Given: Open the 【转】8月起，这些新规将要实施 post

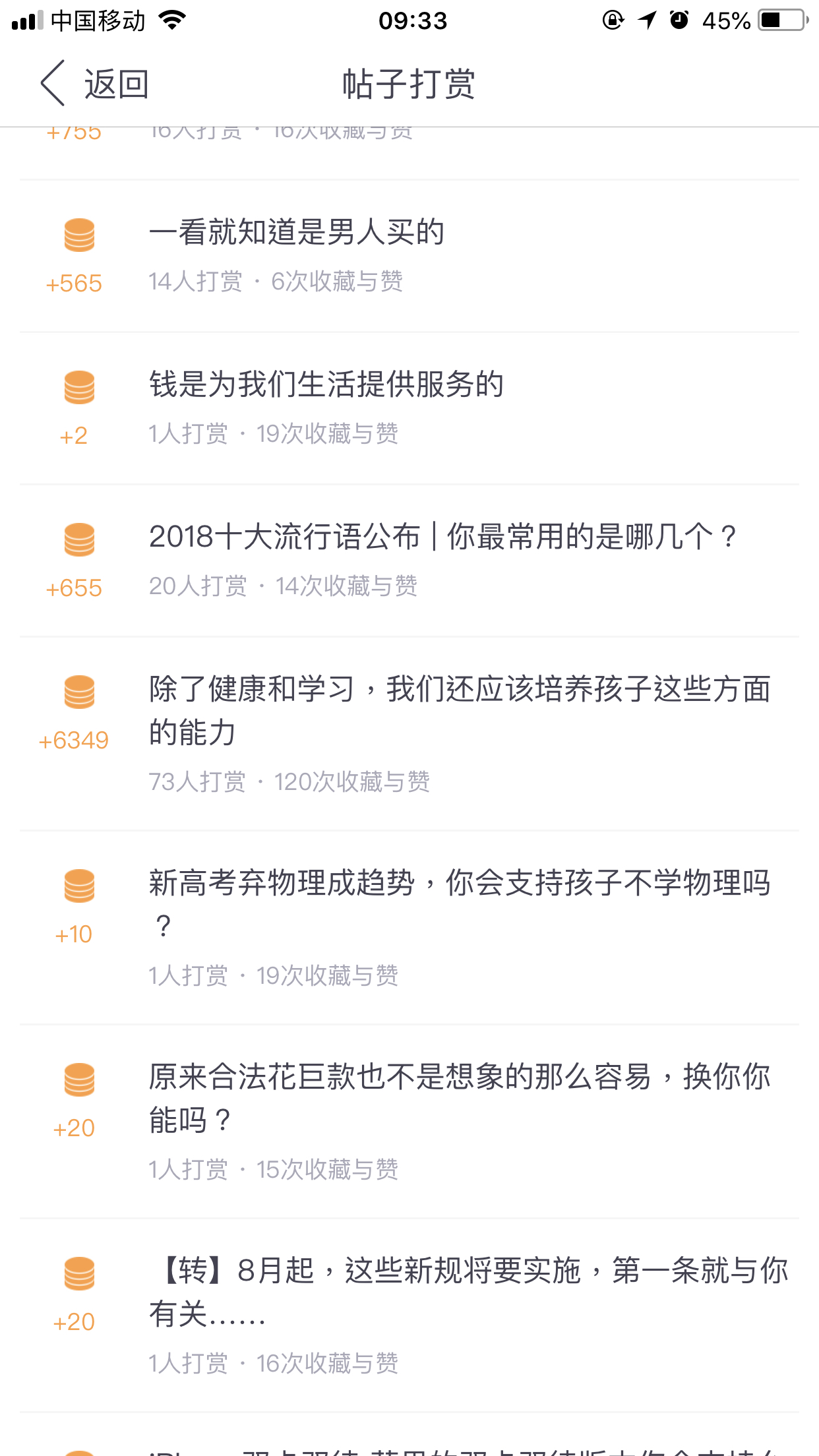Looking at the screenshot, I should pos(409,1316).
